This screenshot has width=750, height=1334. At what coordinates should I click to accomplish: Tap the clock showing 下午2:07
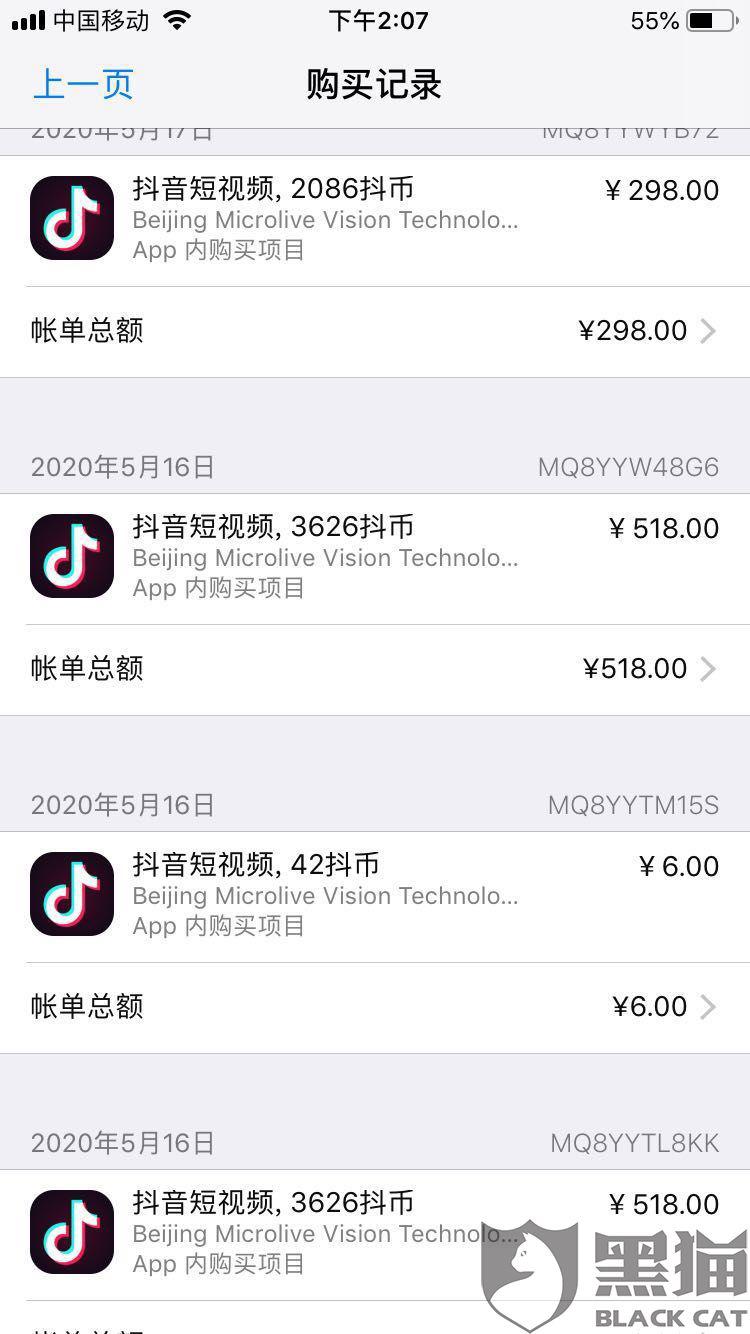coord(379,20)
